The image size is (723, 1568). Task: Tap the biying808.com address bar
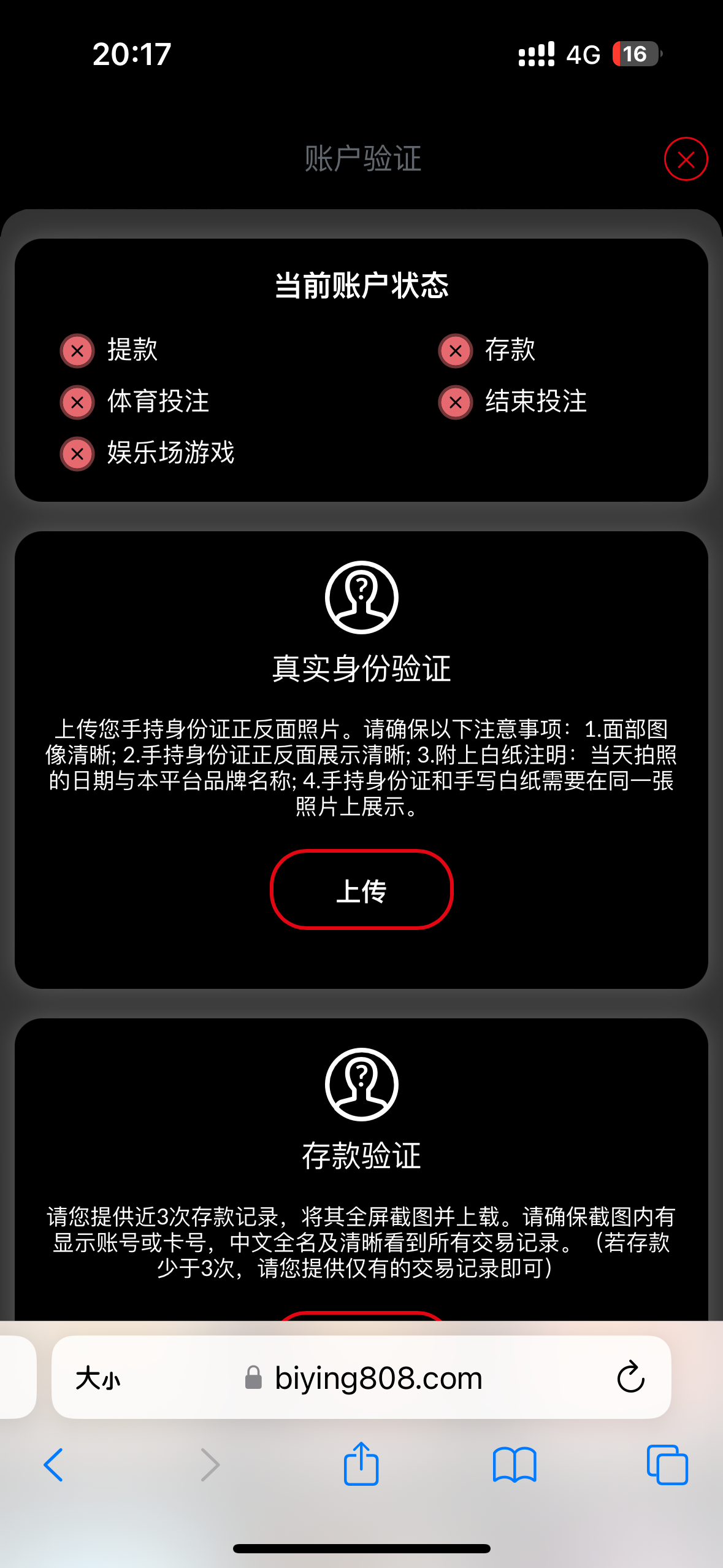click(378, 1378)
